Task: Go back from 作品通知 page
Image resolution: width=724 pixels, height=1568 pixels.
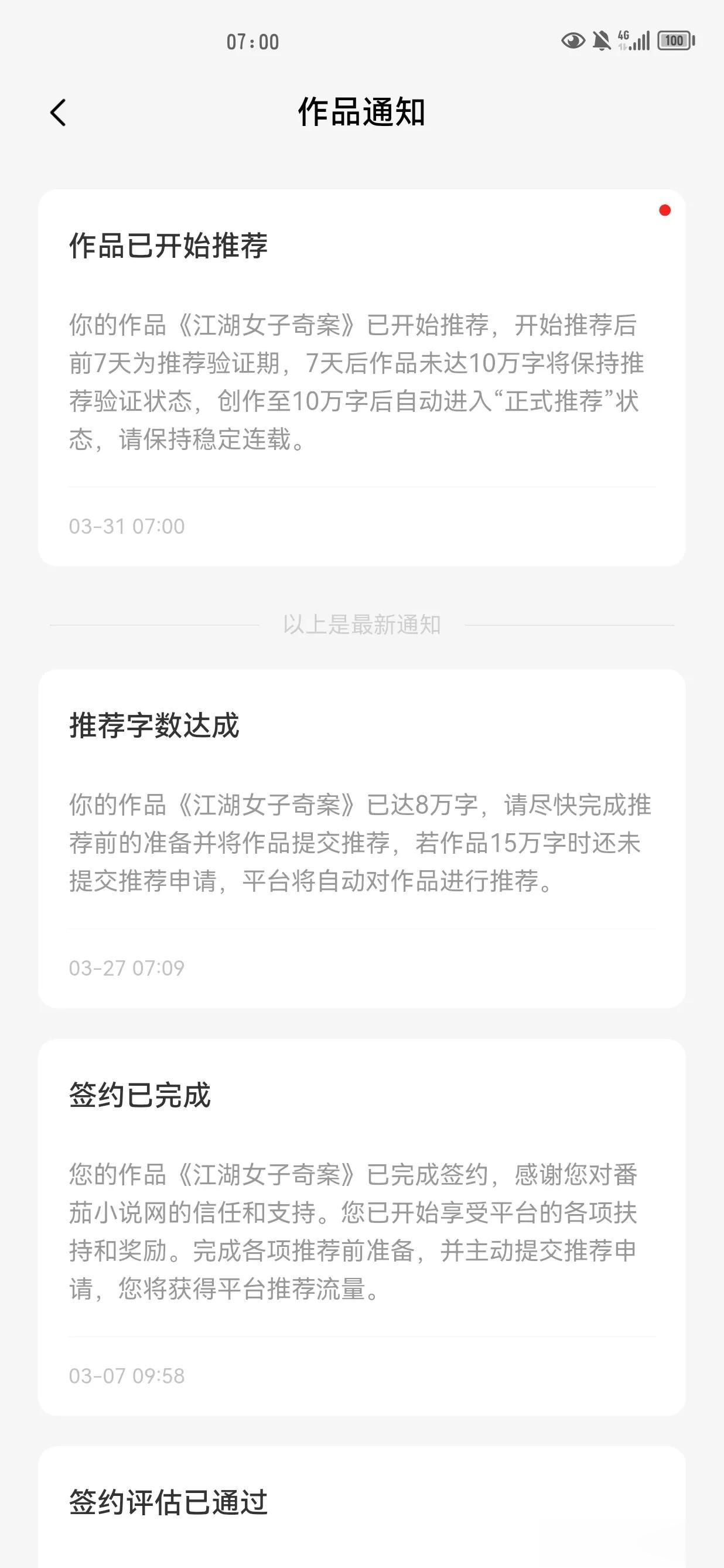Action: [x=59, y=113]
